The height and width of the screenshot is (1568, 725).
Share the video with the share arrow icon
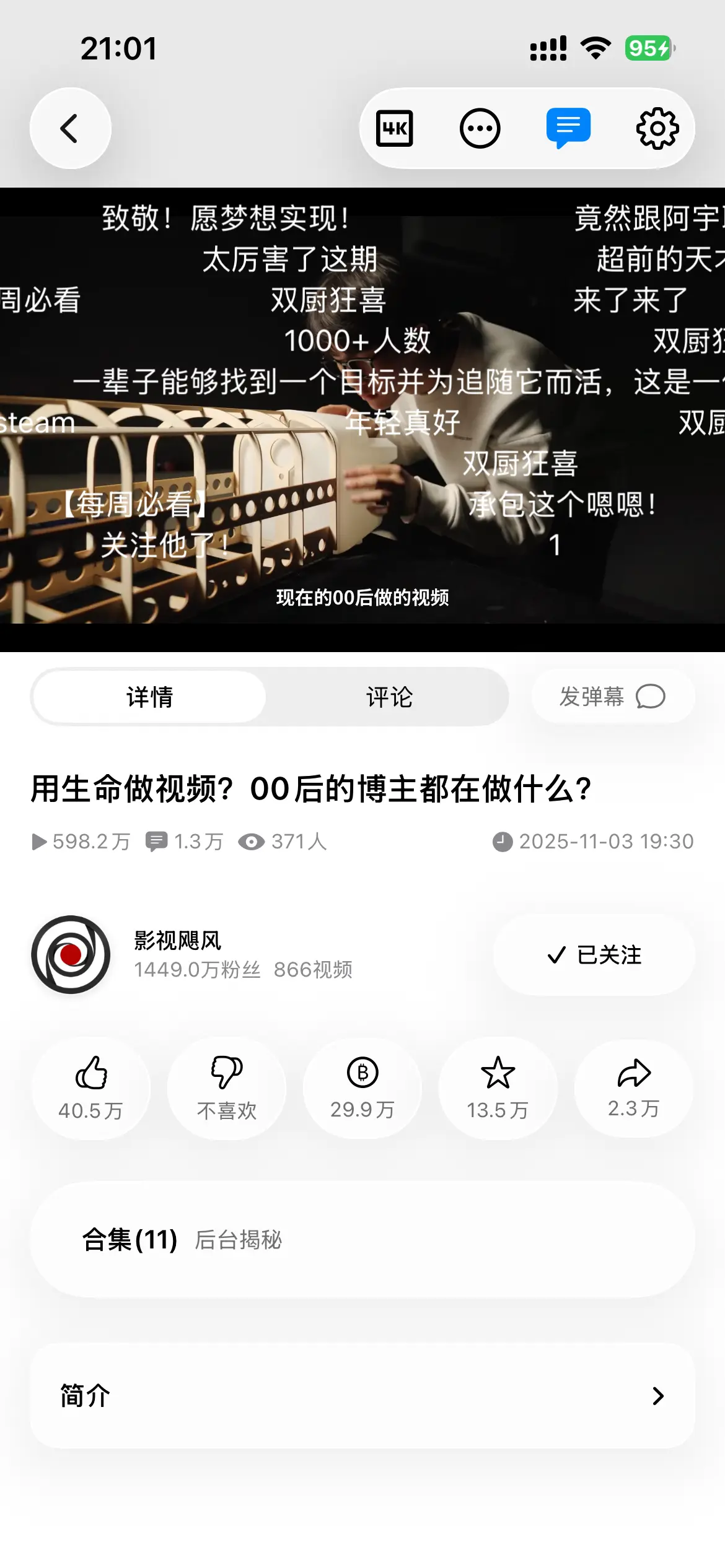633,1089
